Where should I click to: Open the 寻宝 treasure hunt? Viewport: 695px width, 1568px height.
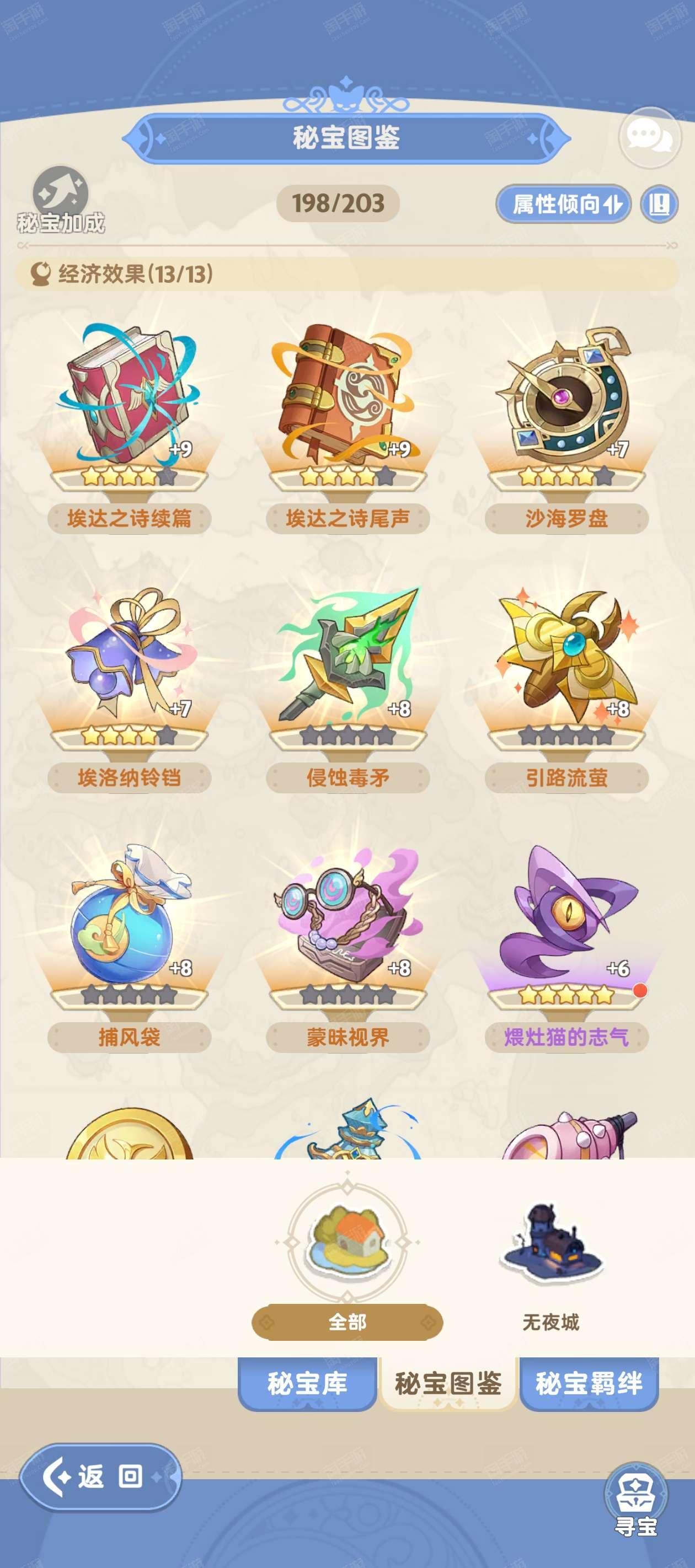[636, 1500]
